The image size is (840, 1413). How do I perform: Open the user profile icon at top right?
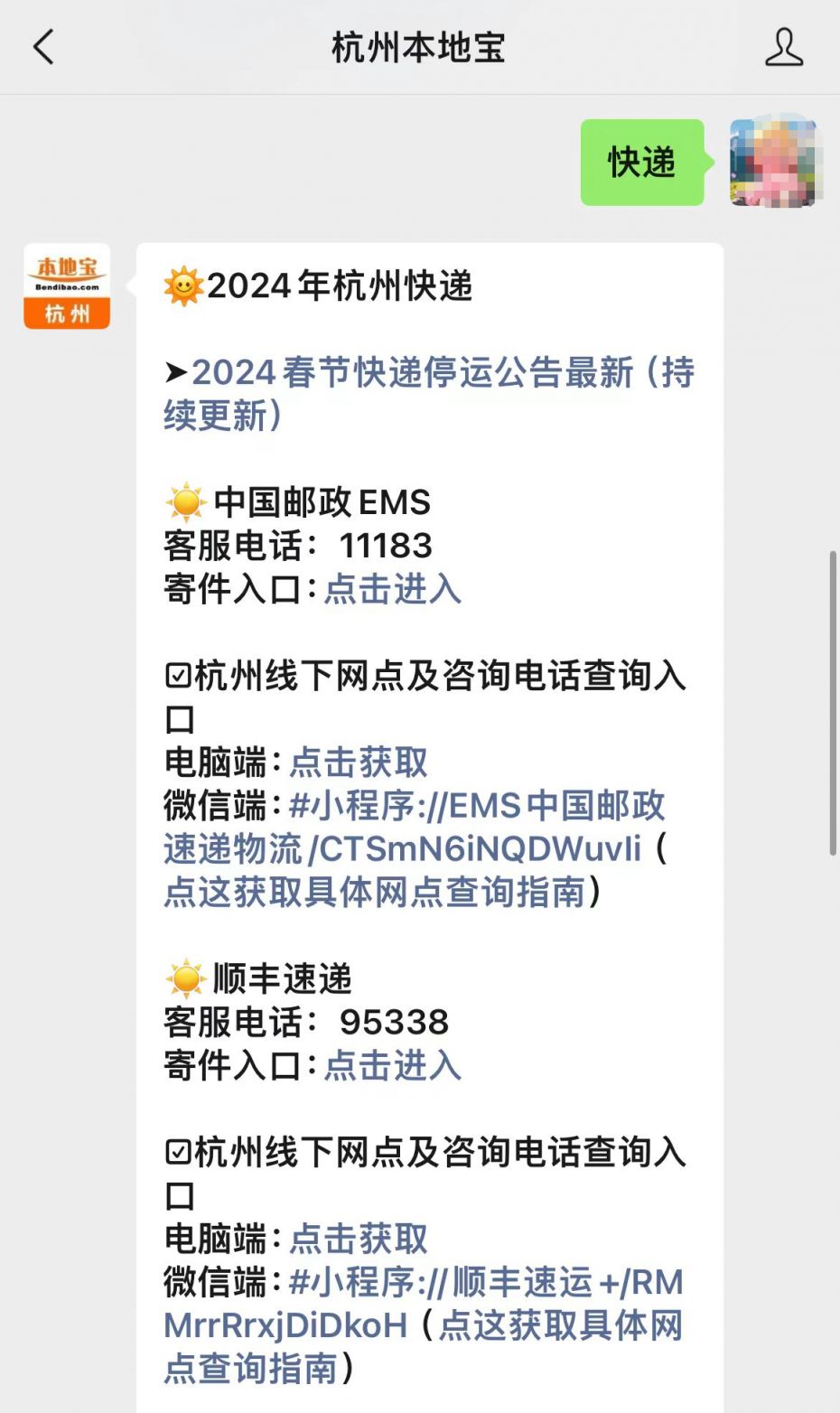pyautogui.click(x=784, y=49)
